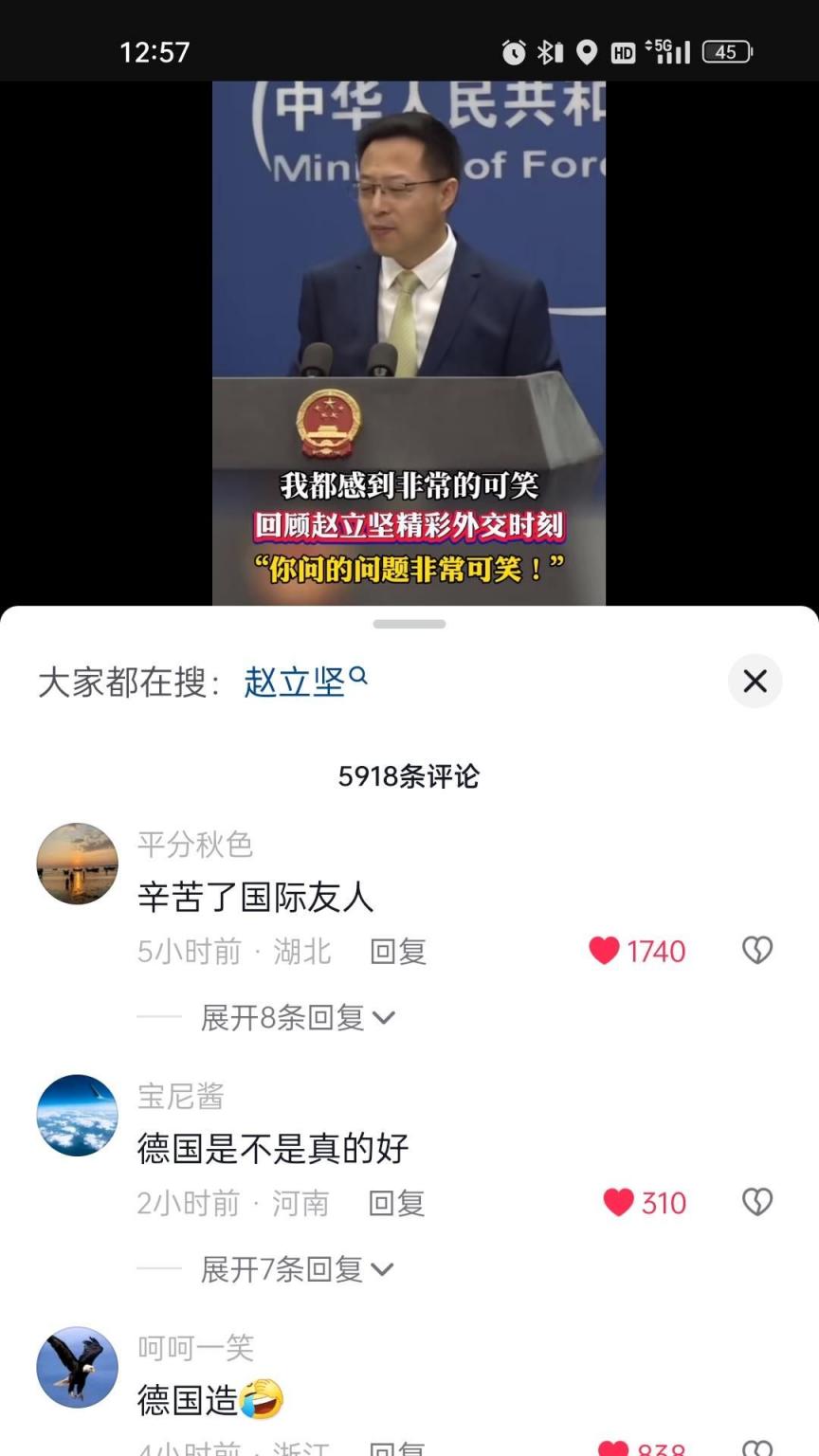The width and height of the screenshot is (819, 1456).
Task: Reply to 宝尼酱's comment
Action: coord(396,1203)
